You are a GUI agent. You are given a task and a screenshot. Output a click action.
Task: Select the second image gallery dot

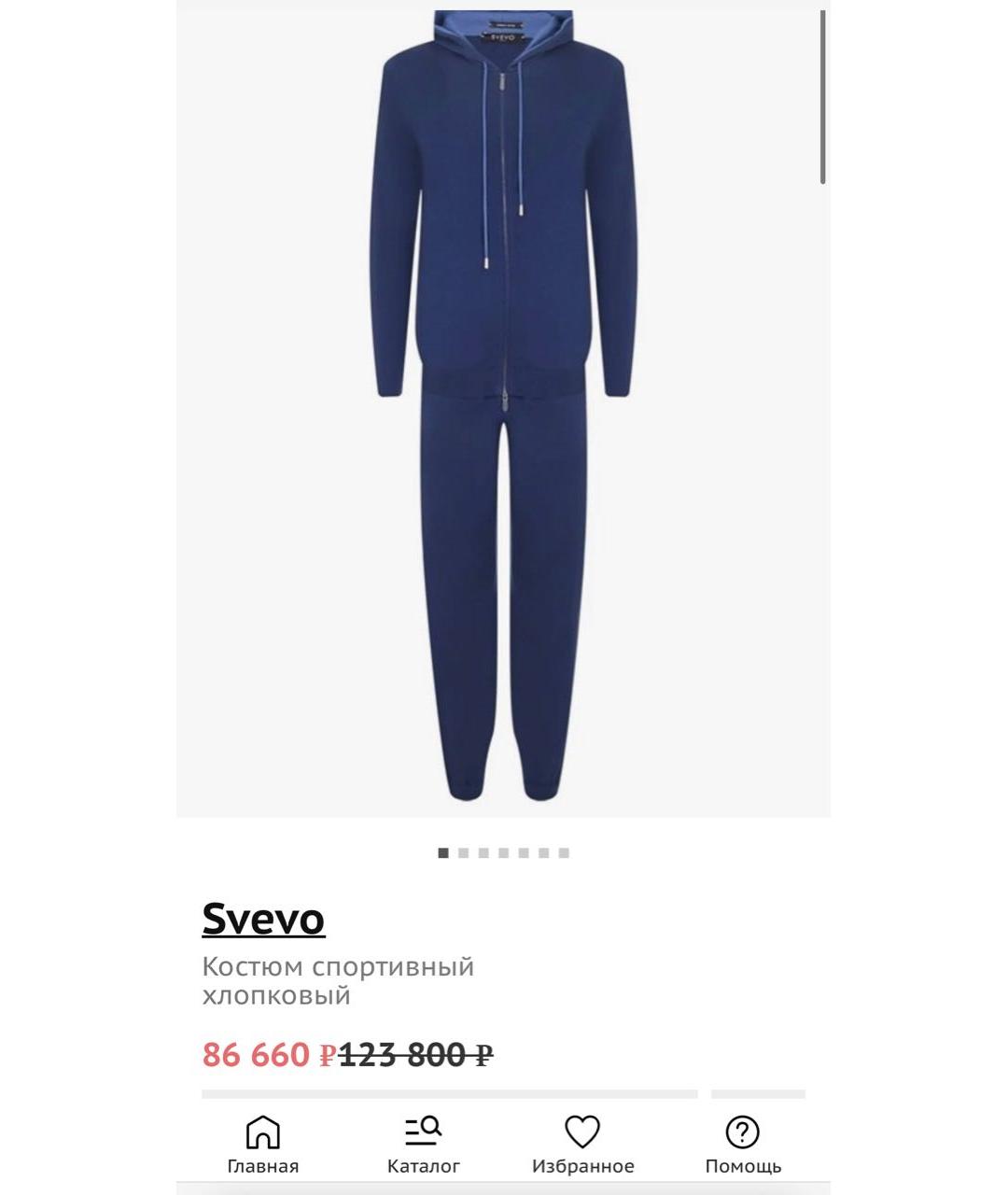click(464, 852)
